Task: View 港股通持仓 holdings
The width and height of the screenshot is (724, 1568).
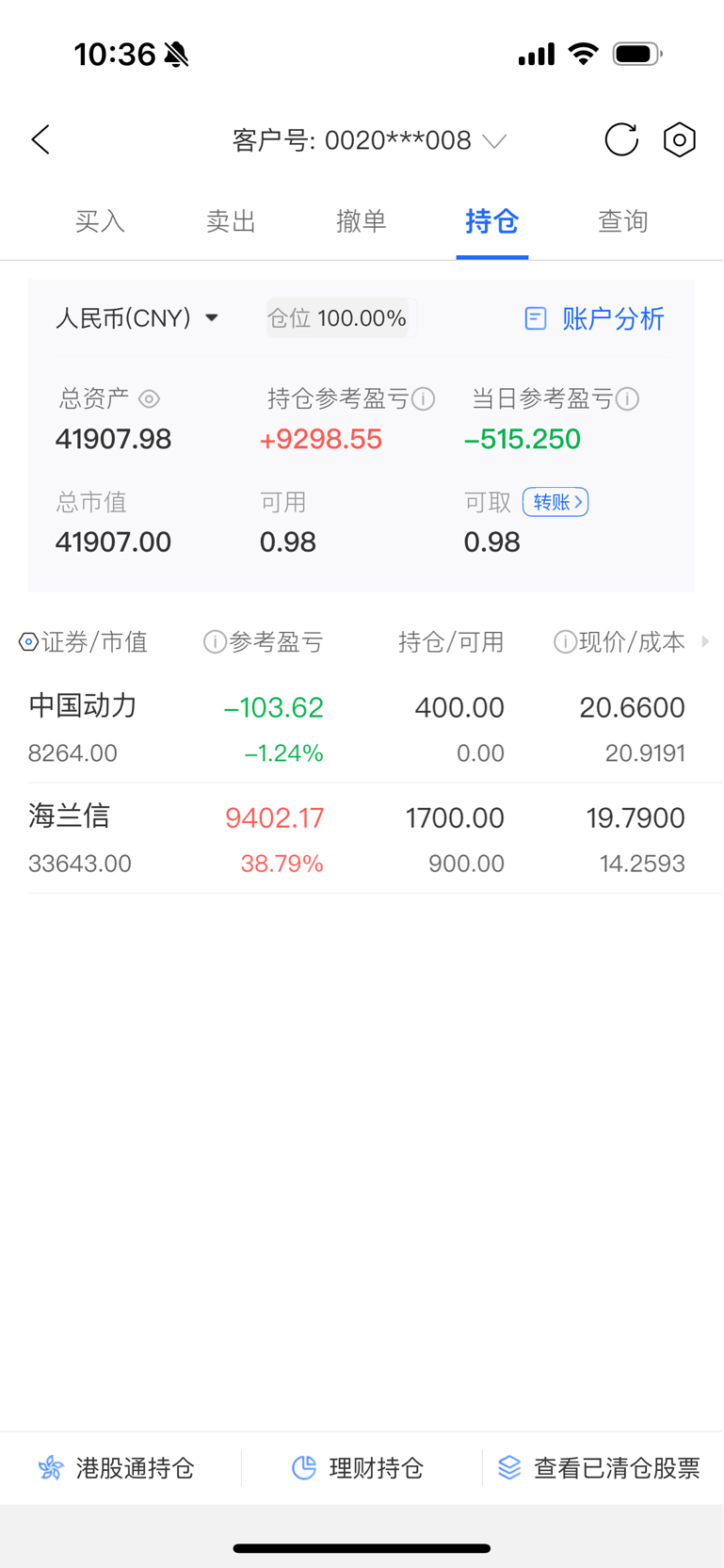Action: (117, 1468)
